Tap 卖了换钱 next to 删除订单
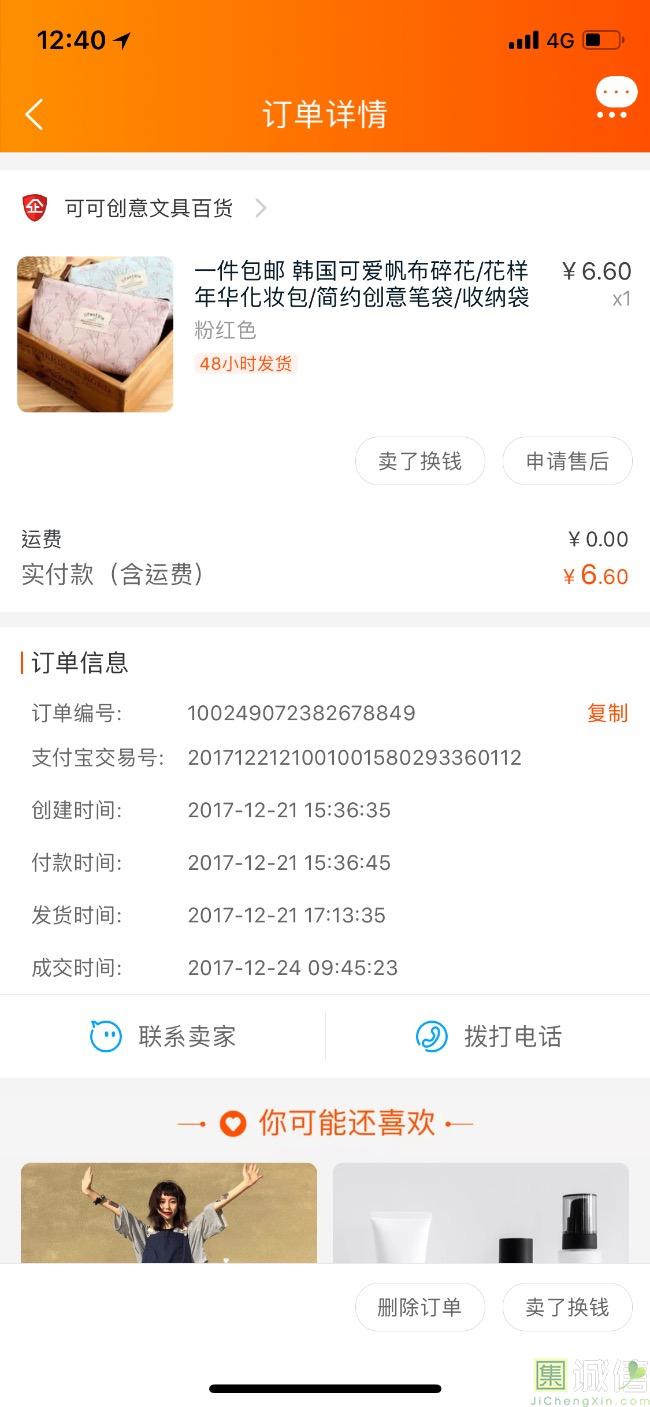Viewport: 650px width, 1407px height. (567, 1307)
